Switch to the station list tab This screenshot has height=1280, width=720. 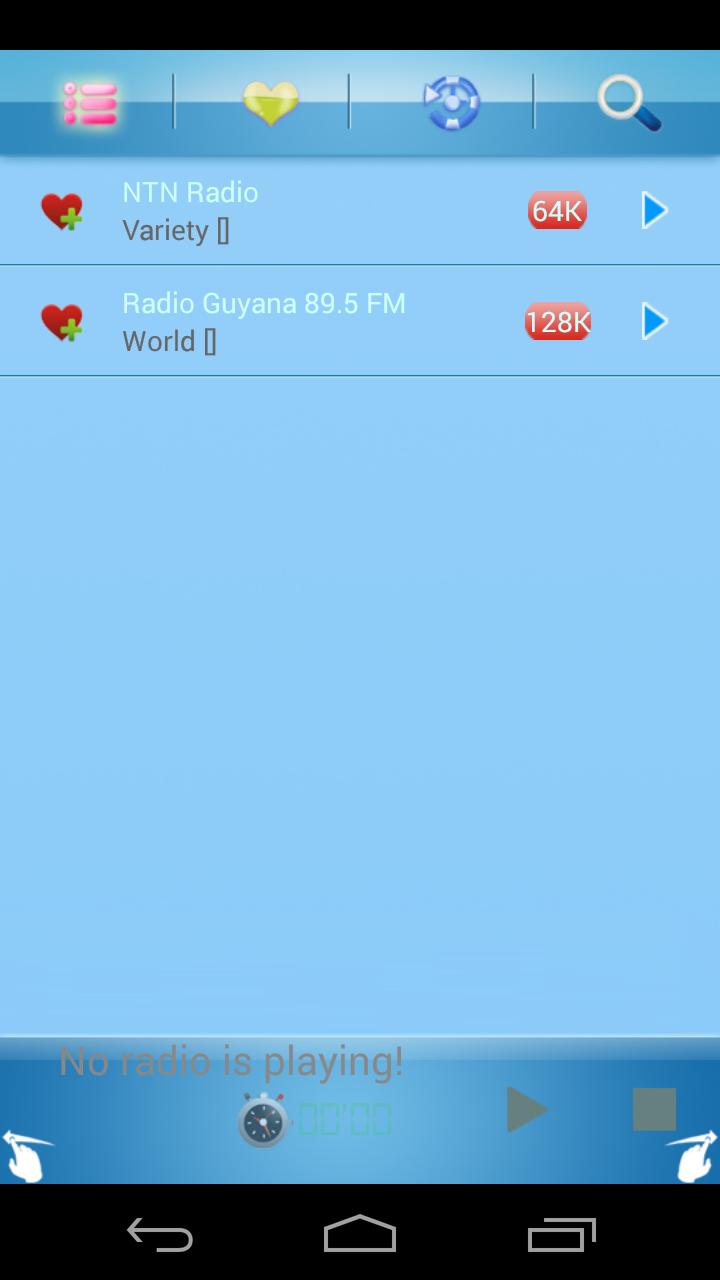[x=90, y=103]
